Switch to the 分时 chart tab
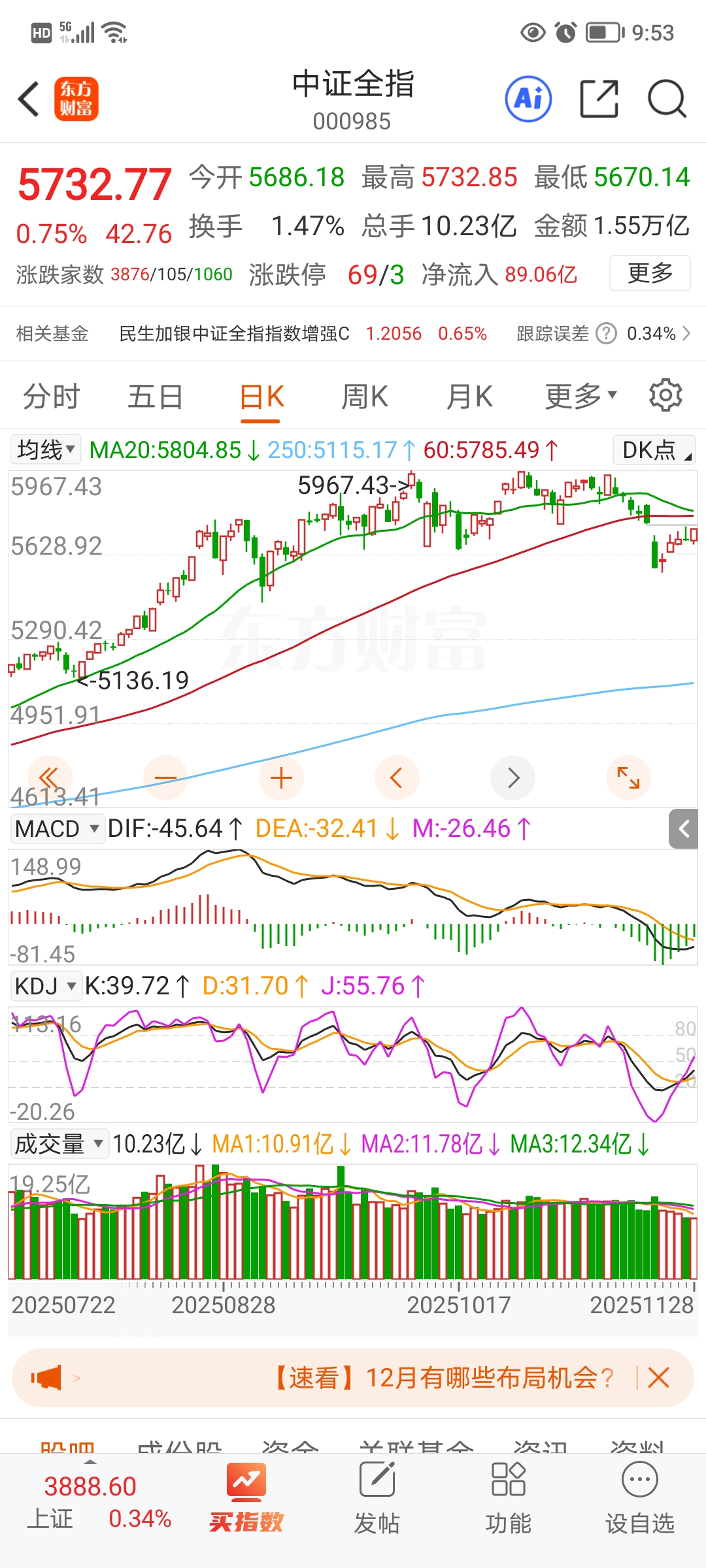 click(52, 397)
